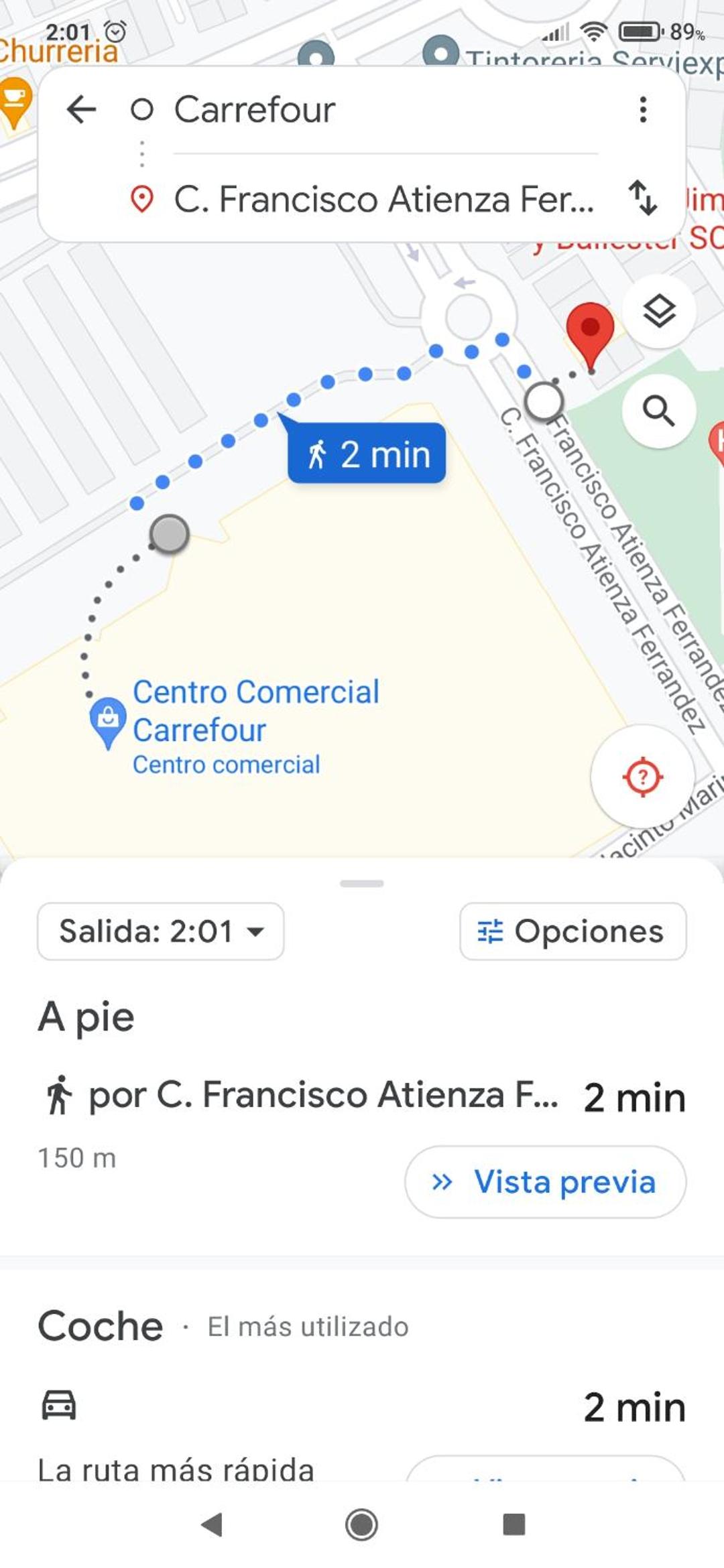Open recent apps with the square button
The image size is (724, 1568).
(514, 1524)
